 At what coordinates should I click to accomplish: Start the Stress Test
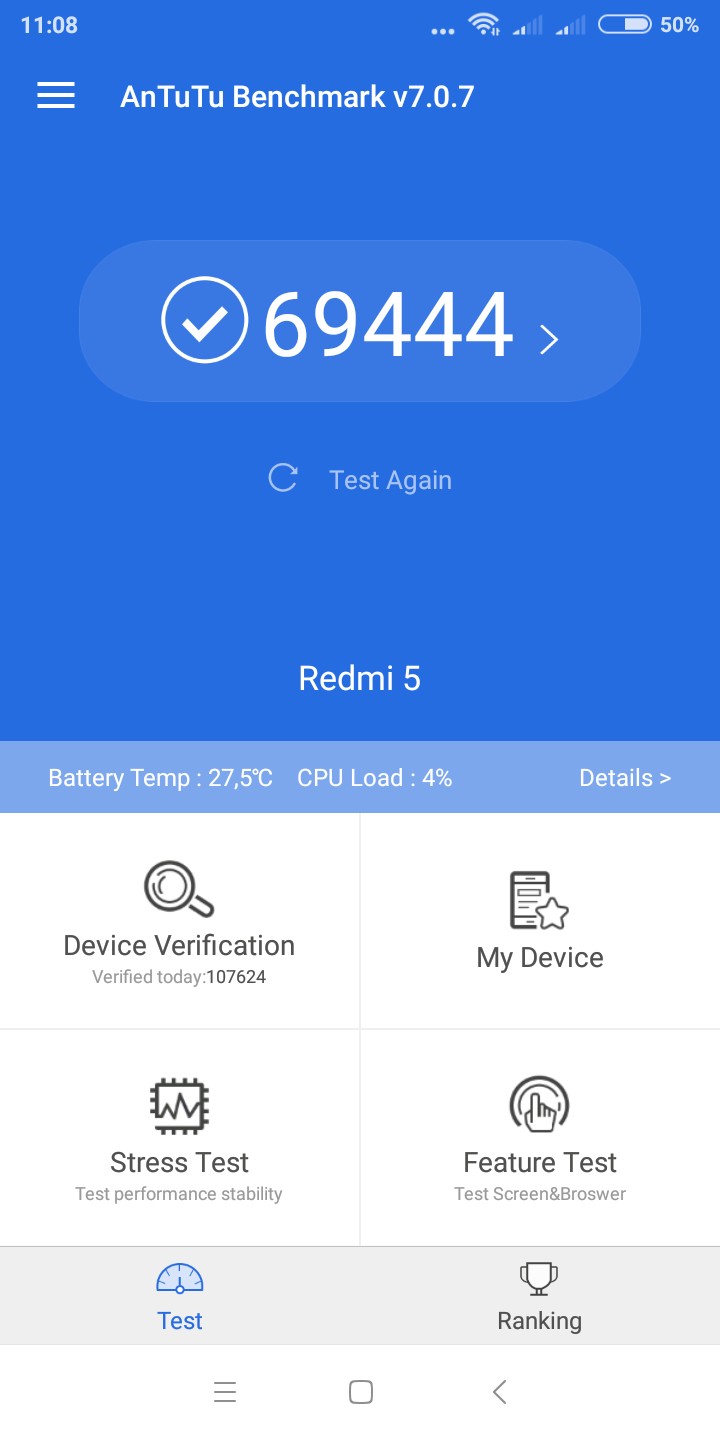[179, 1138]
